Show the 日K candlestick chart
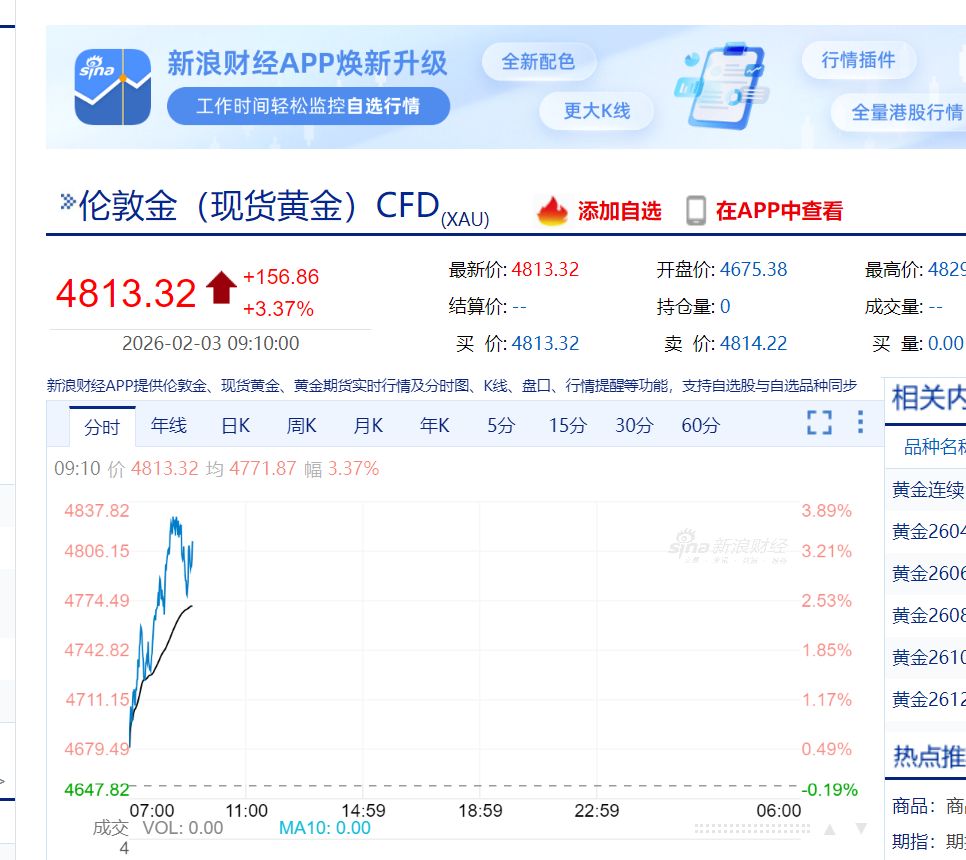Viewport: 966px width, 860px height. [x=235, y=426]
